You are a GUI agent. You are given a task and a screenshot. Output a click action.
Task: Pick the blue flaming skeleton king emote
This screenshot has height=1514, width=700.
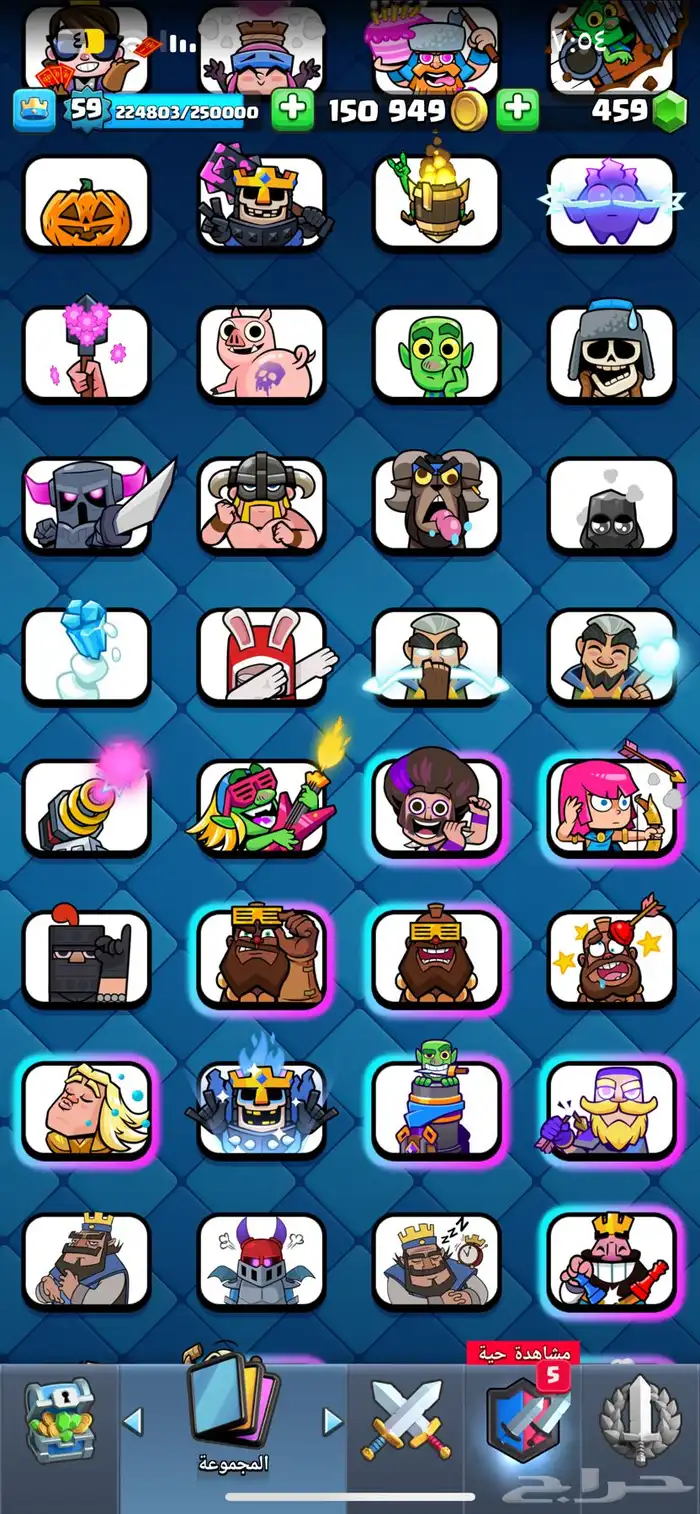(x=262, y=1108)
